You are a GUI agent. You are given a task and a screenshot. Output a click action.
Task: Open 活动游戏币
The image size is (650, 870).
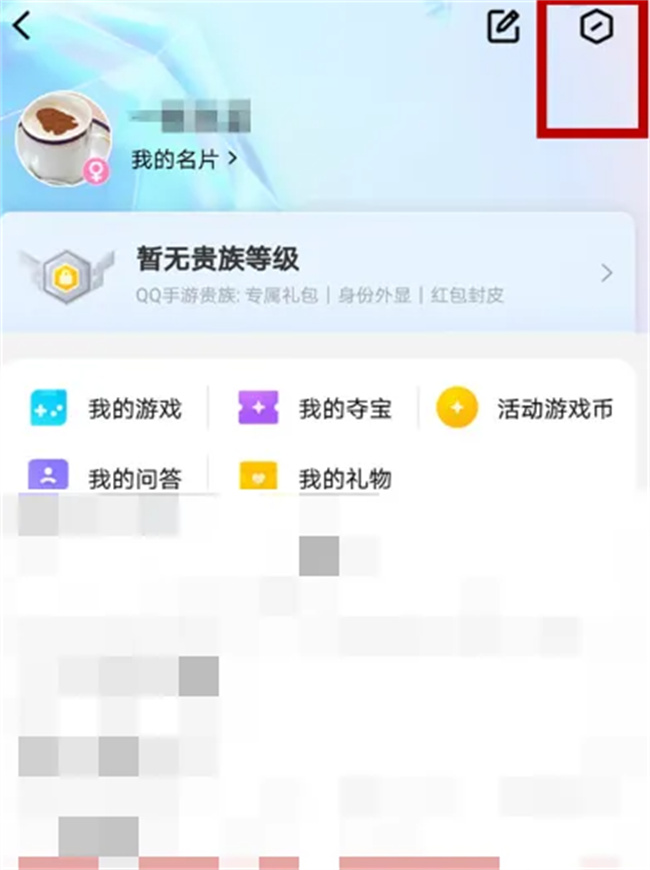click(525, 408)
